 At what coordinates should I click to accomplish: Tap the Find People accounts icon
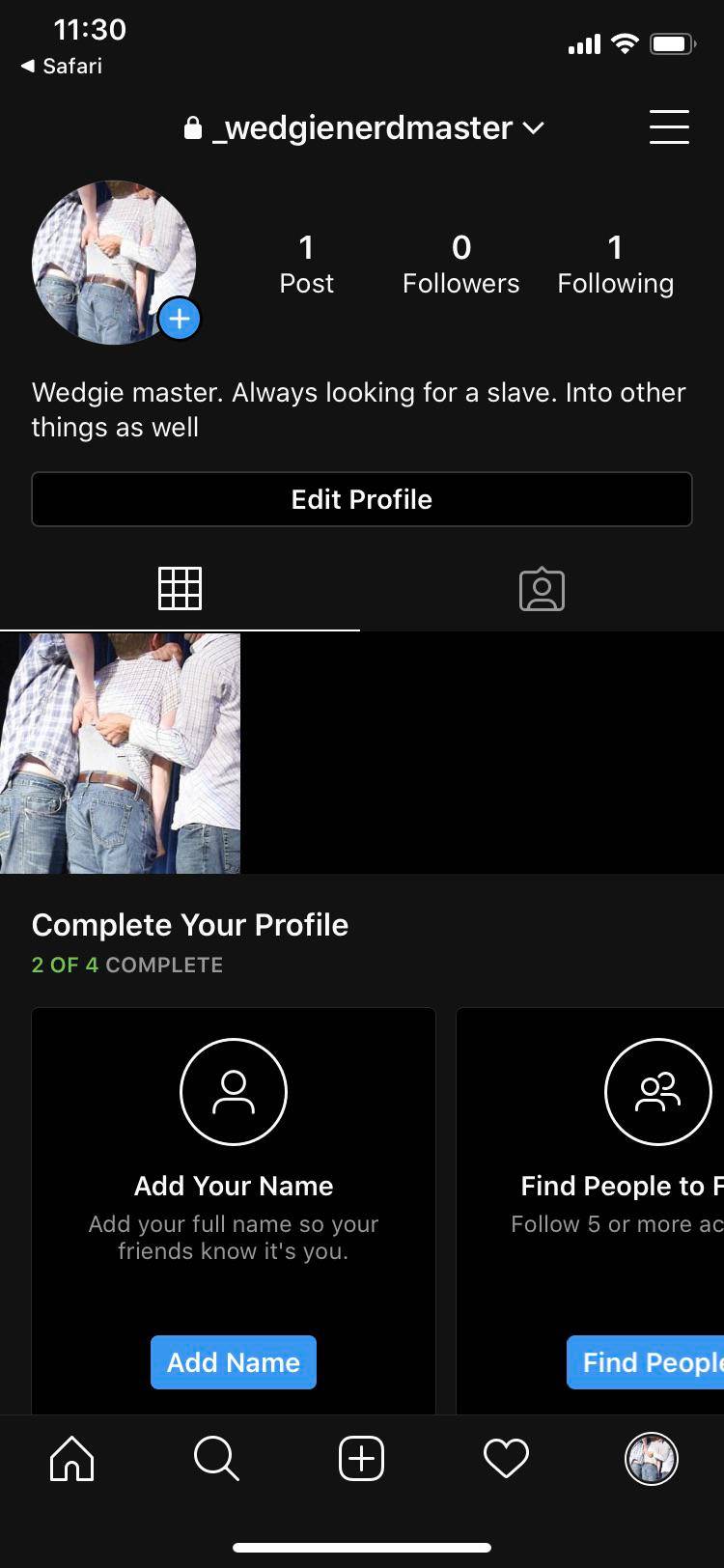pos(657,1091)
